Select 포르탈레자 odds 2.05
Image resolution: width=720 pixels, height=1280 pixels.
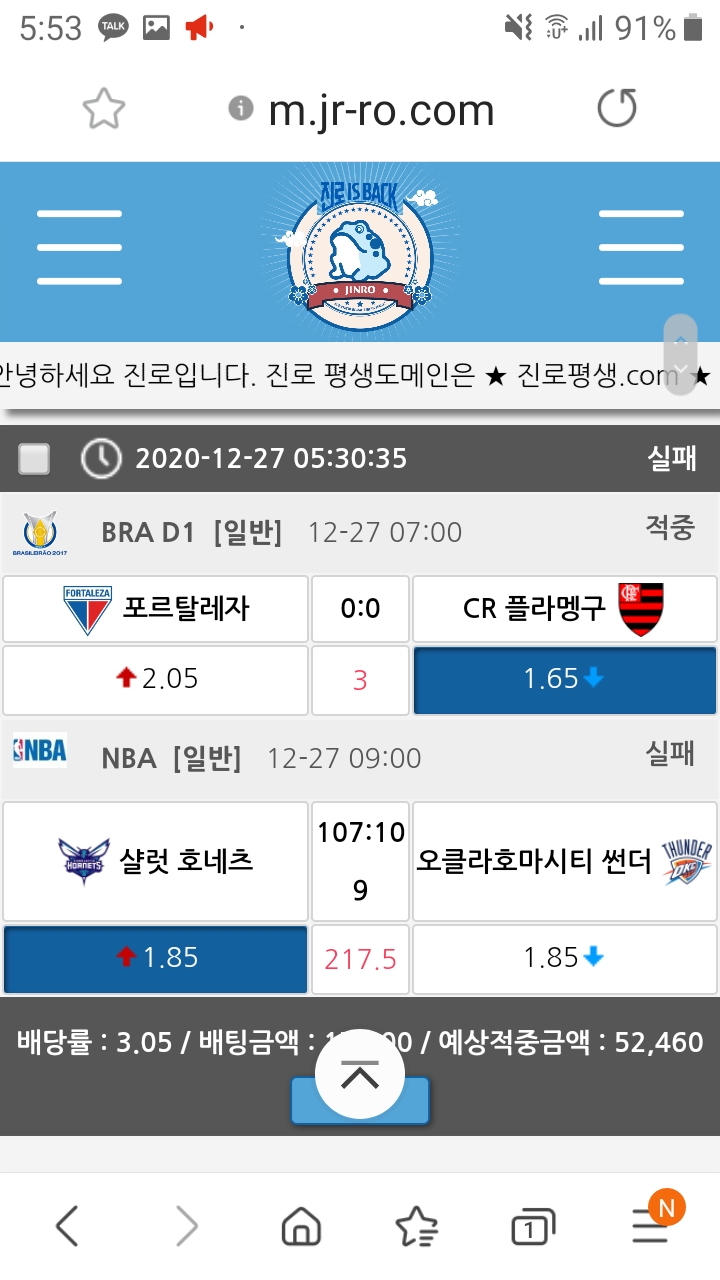155,680
